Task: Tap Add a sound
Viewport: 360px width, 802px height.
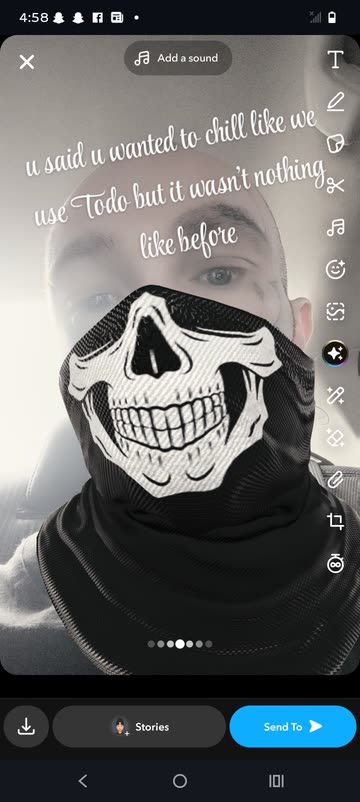Action: [x=177, y=58]
